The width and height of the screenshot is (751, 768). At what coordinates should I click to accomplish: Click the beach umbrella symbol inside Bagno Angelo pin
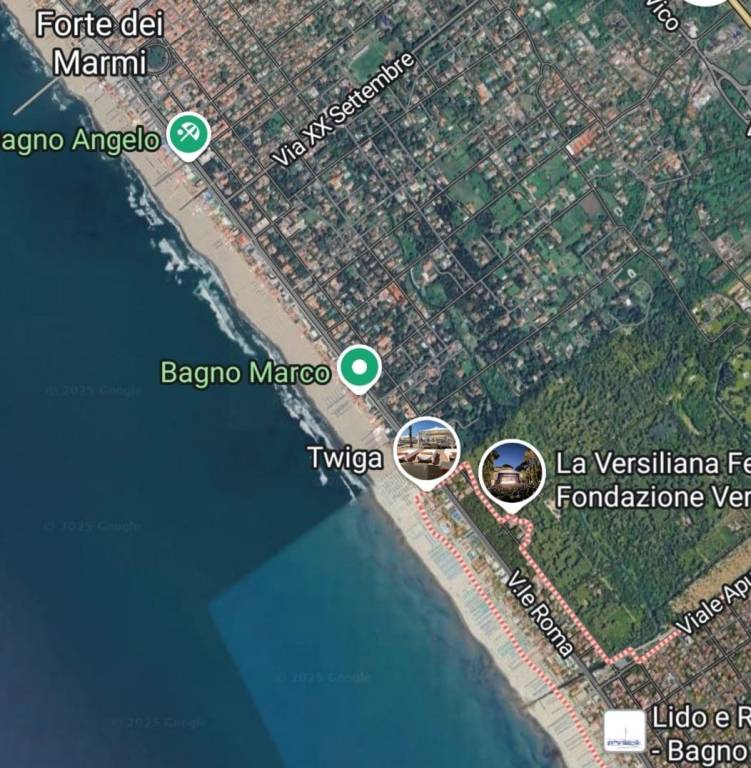(x=188, y=130)
